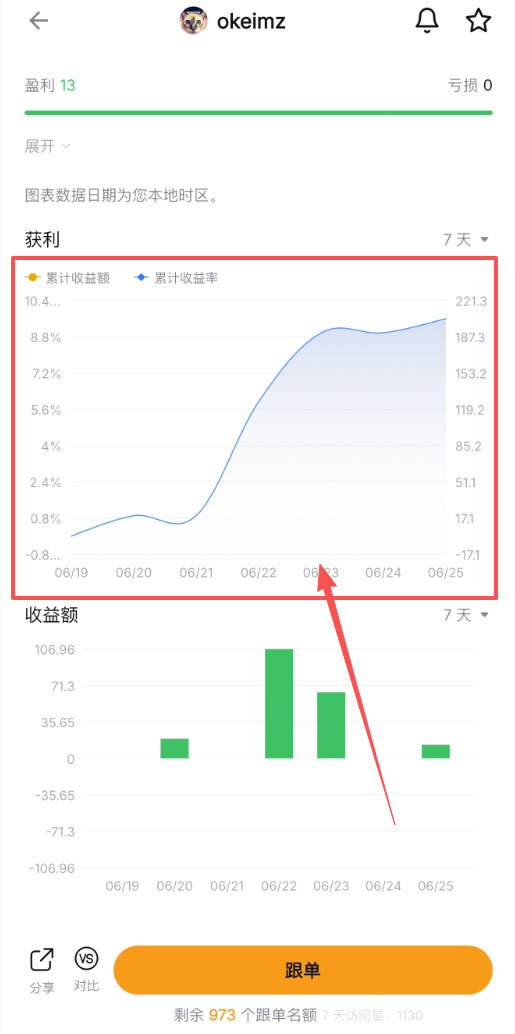Toggle the 累计收益额 chart legend

(67, 278)
